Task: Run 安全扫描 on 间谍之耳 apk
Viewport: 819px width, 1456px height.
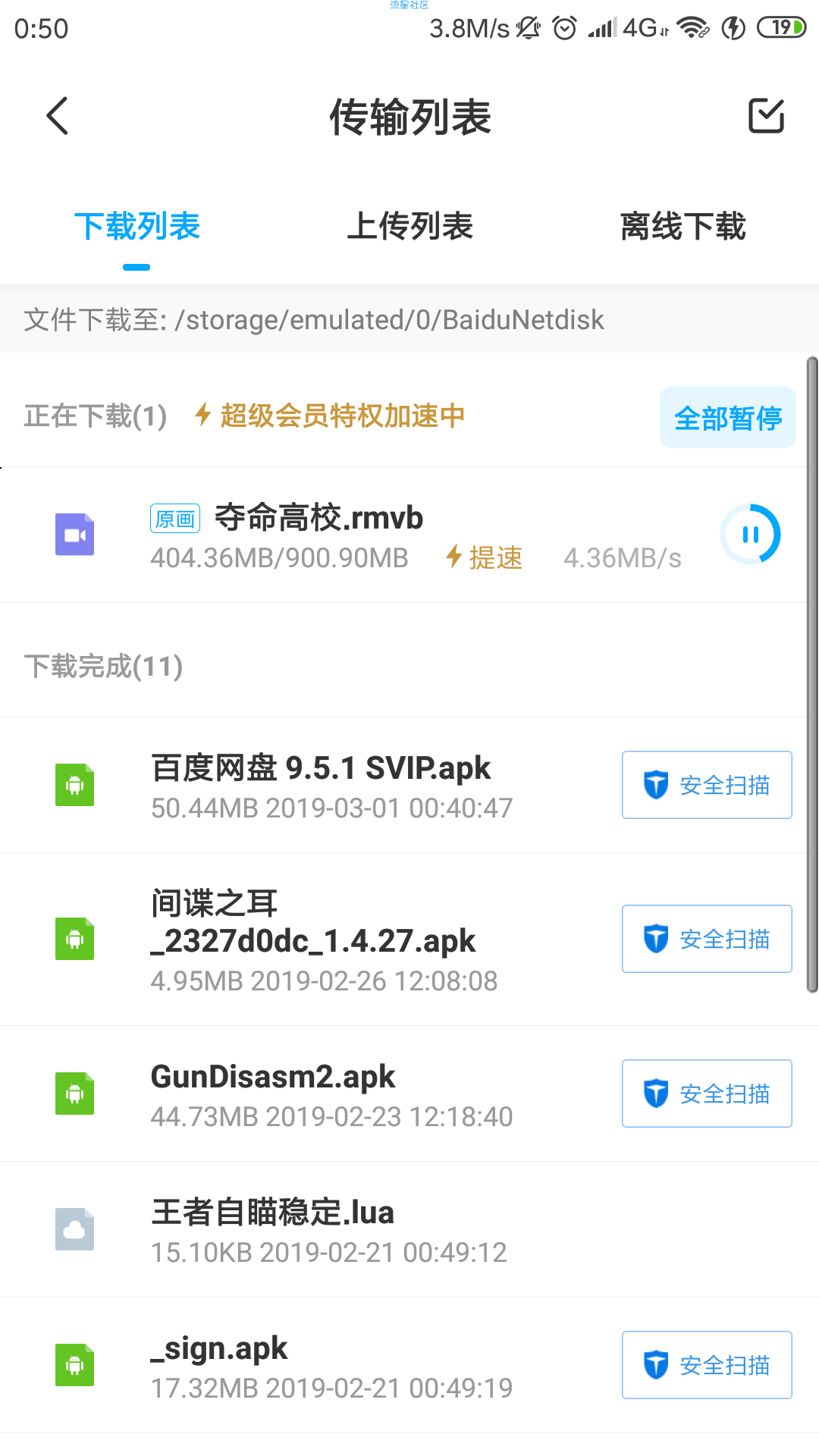Action: click(707, 939)
